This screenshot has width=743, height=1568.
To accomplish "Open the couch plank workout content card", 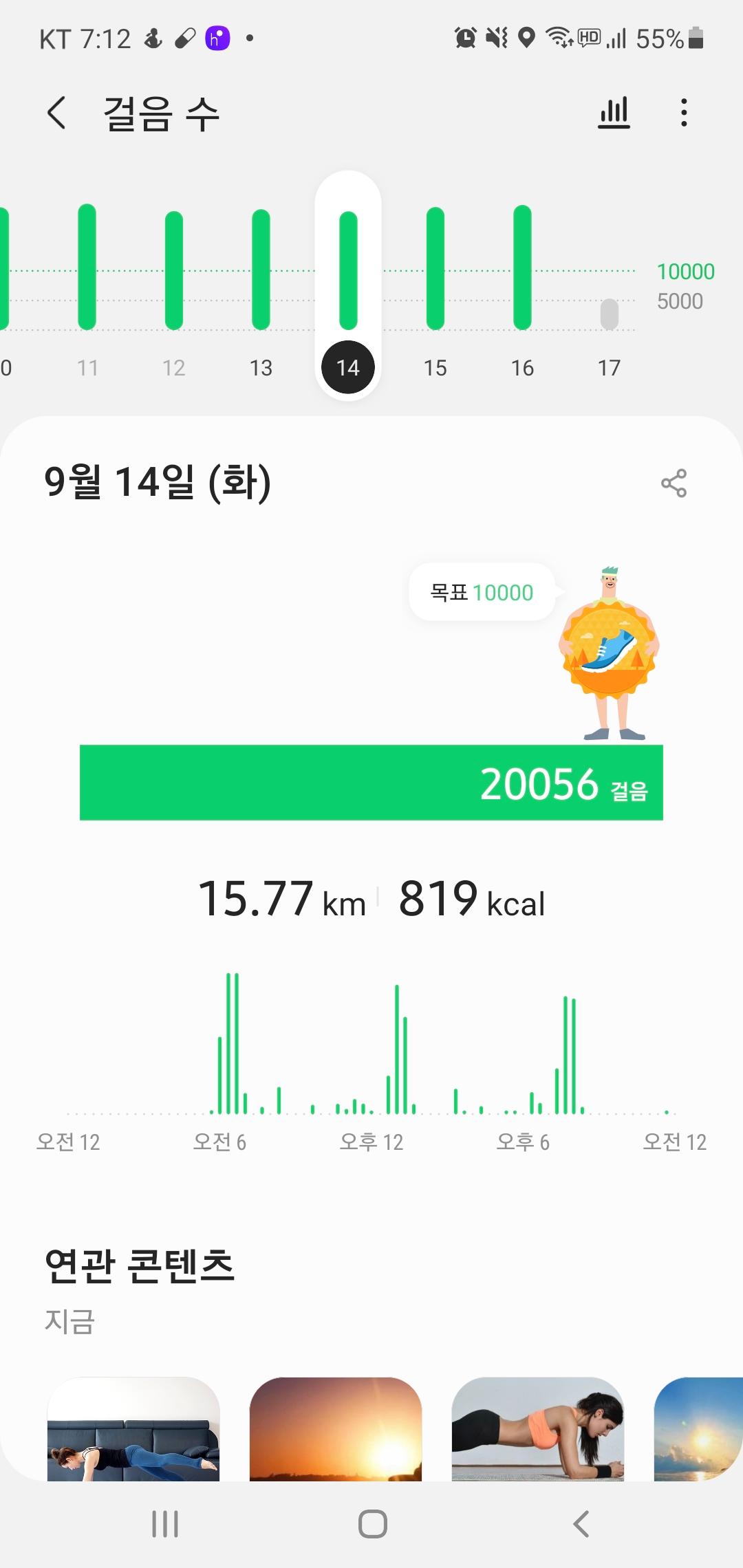I will [133, 1429].
